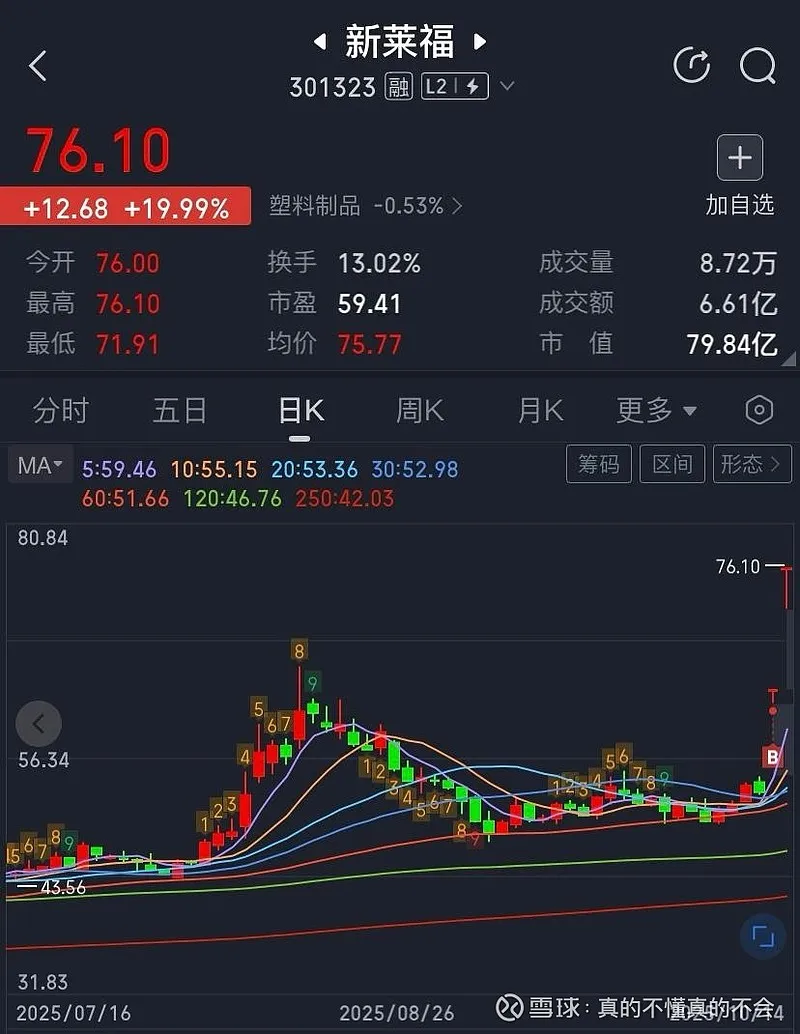
Task: Select the 日K chart tab
Action: 301,410
